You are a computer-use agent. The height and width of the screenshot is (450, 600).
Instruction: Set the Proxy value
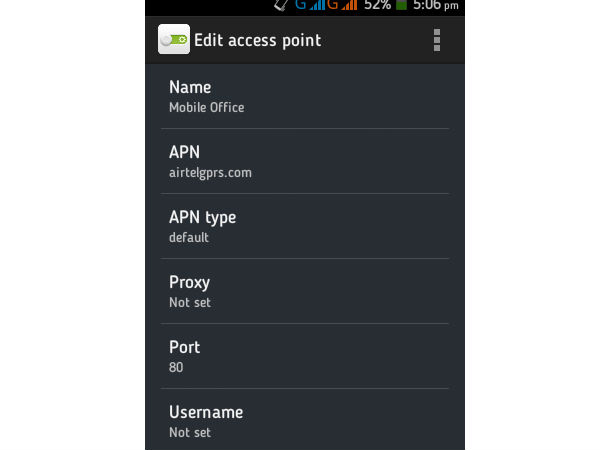(x=305, y=291)
